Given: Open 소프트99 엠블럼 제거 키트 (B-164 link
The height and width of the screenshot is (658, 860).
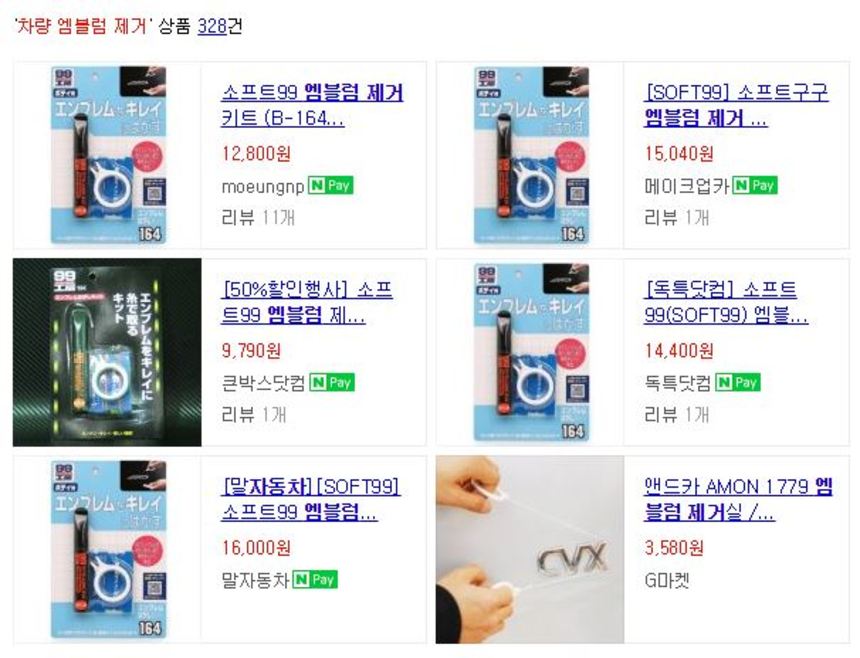Looking at the screenshot, I should 311,105.
